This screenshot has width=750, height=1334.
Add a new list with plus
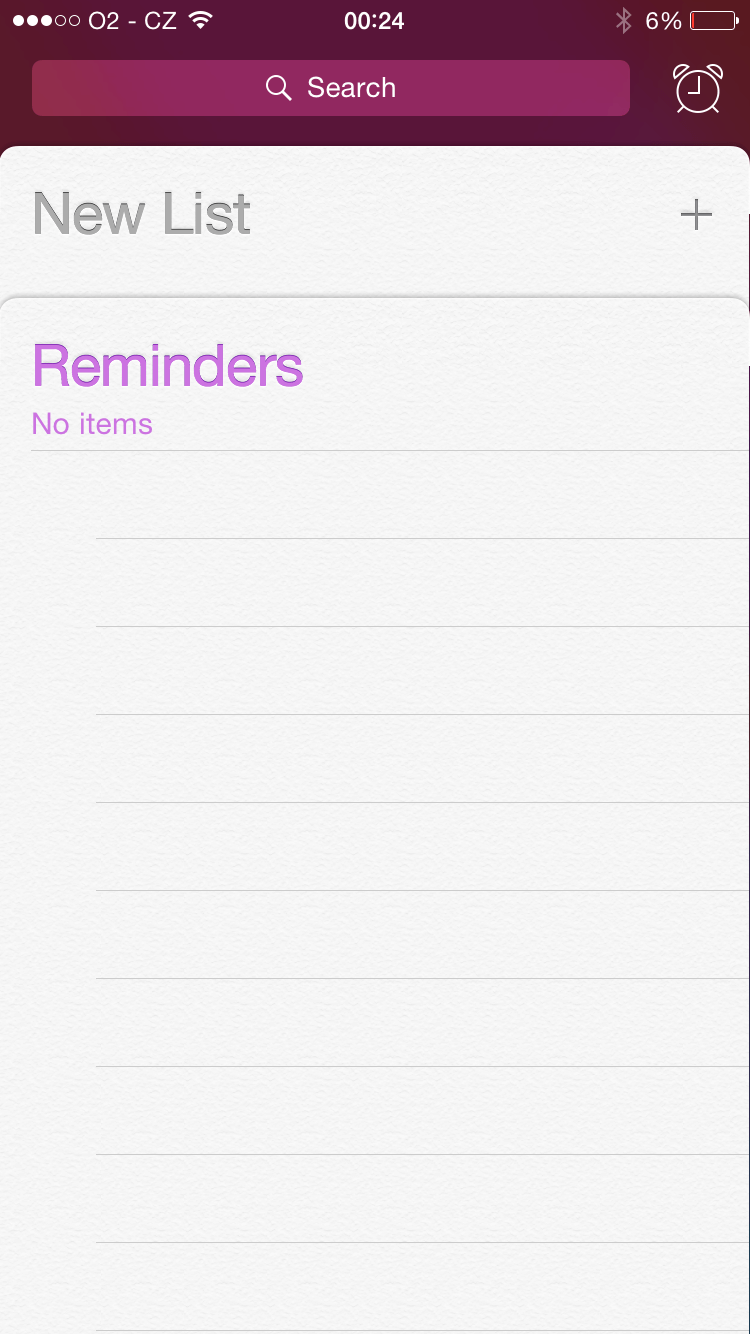(x=696, y=214)
